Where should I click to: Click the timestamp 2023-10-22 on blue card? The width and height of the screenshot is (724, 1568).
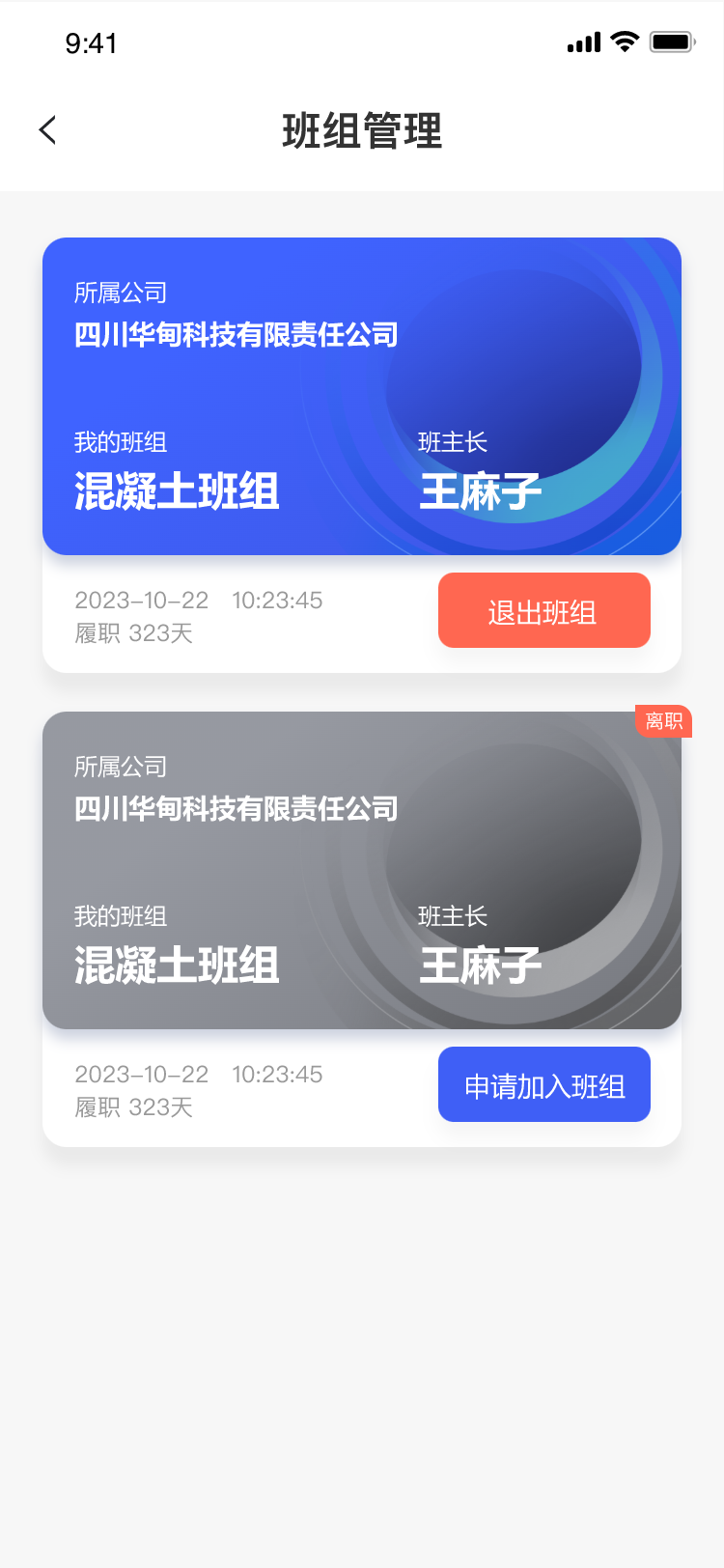141,600
